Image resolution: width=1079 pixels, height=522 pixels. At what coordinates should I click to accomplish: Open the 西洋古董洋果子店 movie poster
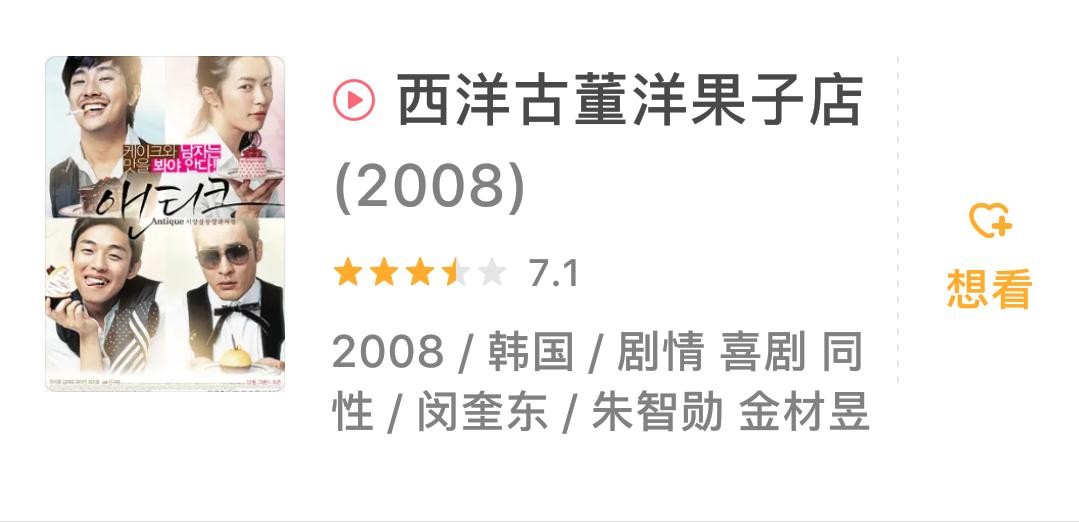pyautogui.click(x=165, y=223)
